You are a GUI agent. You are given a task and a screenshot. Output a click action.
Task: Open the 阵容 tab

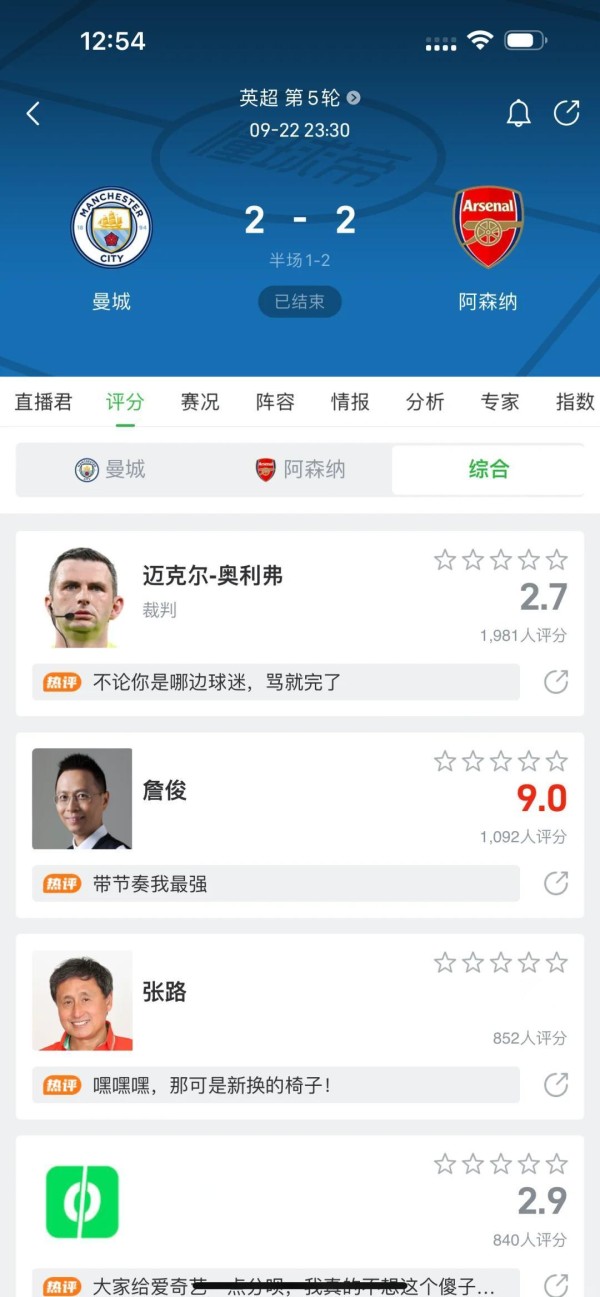pyautogui.click(x=275, y=402)
